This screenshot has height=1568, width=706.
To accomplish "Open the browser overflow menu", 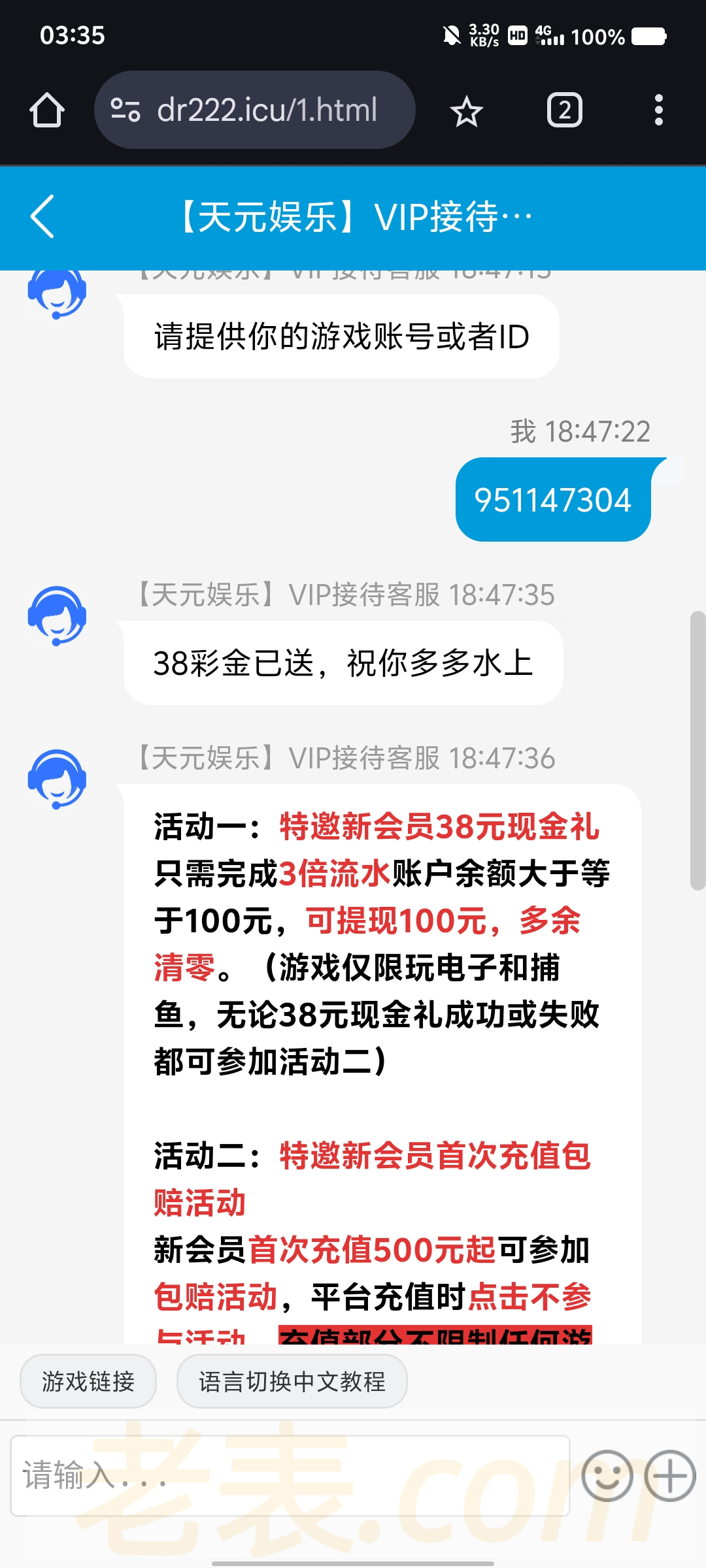I will pos(658,110).
